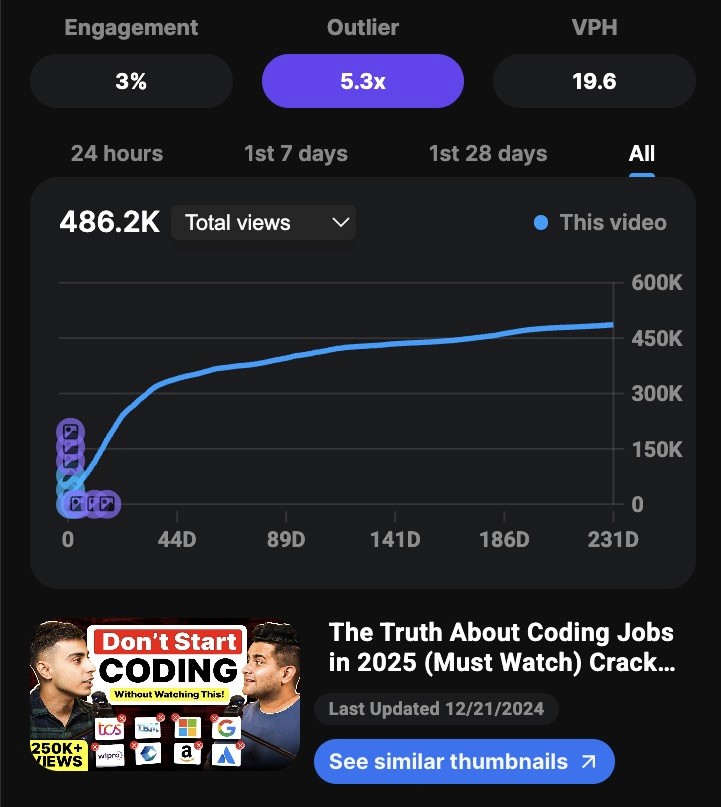The image size is (721, 807).
Task: Expand the Total views dropdown
Action: (263, 223)
